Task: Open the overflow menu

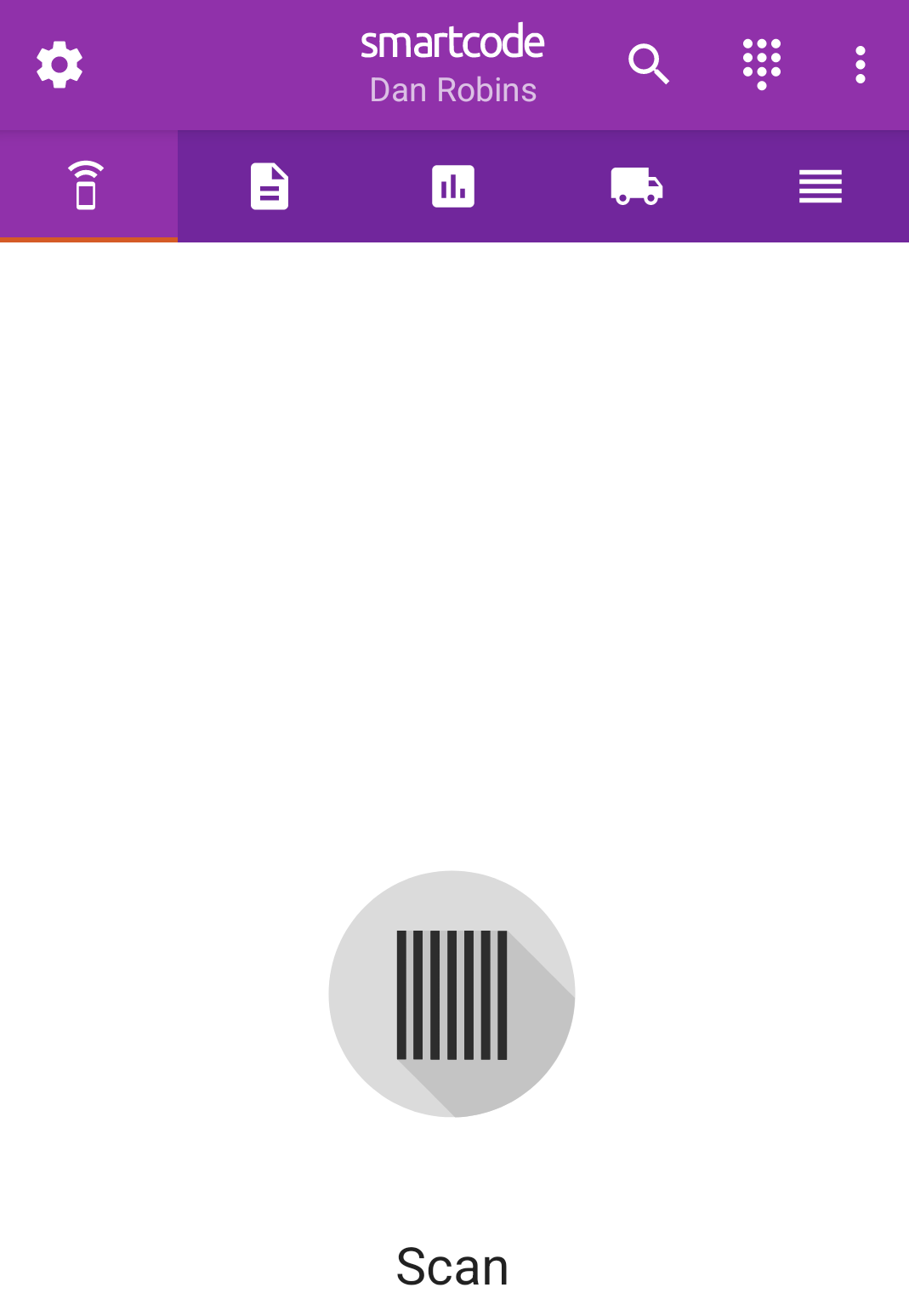Action: click(x=860, y=65)
